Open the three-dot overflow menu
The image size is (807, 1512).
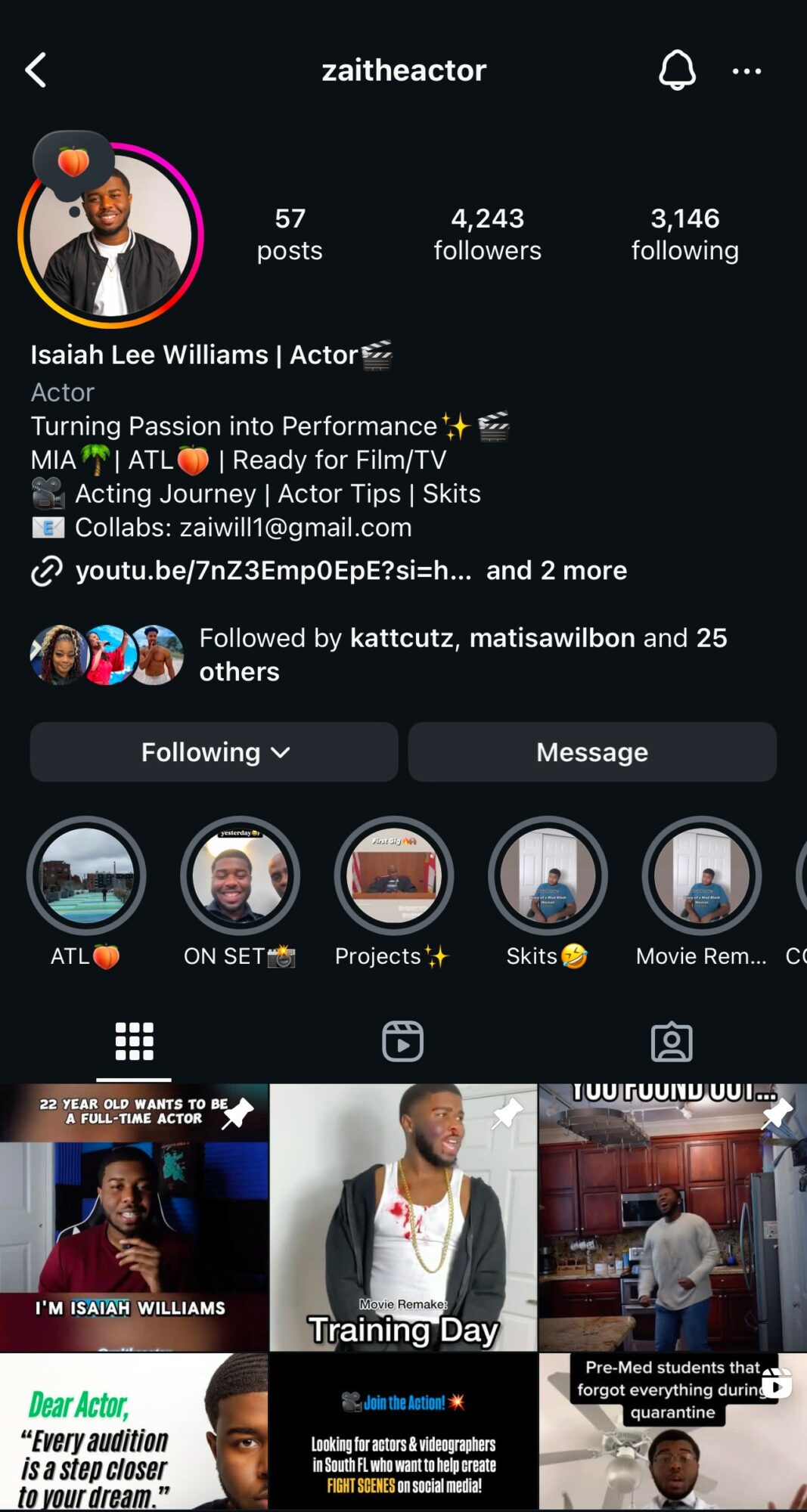pos(746,71)
